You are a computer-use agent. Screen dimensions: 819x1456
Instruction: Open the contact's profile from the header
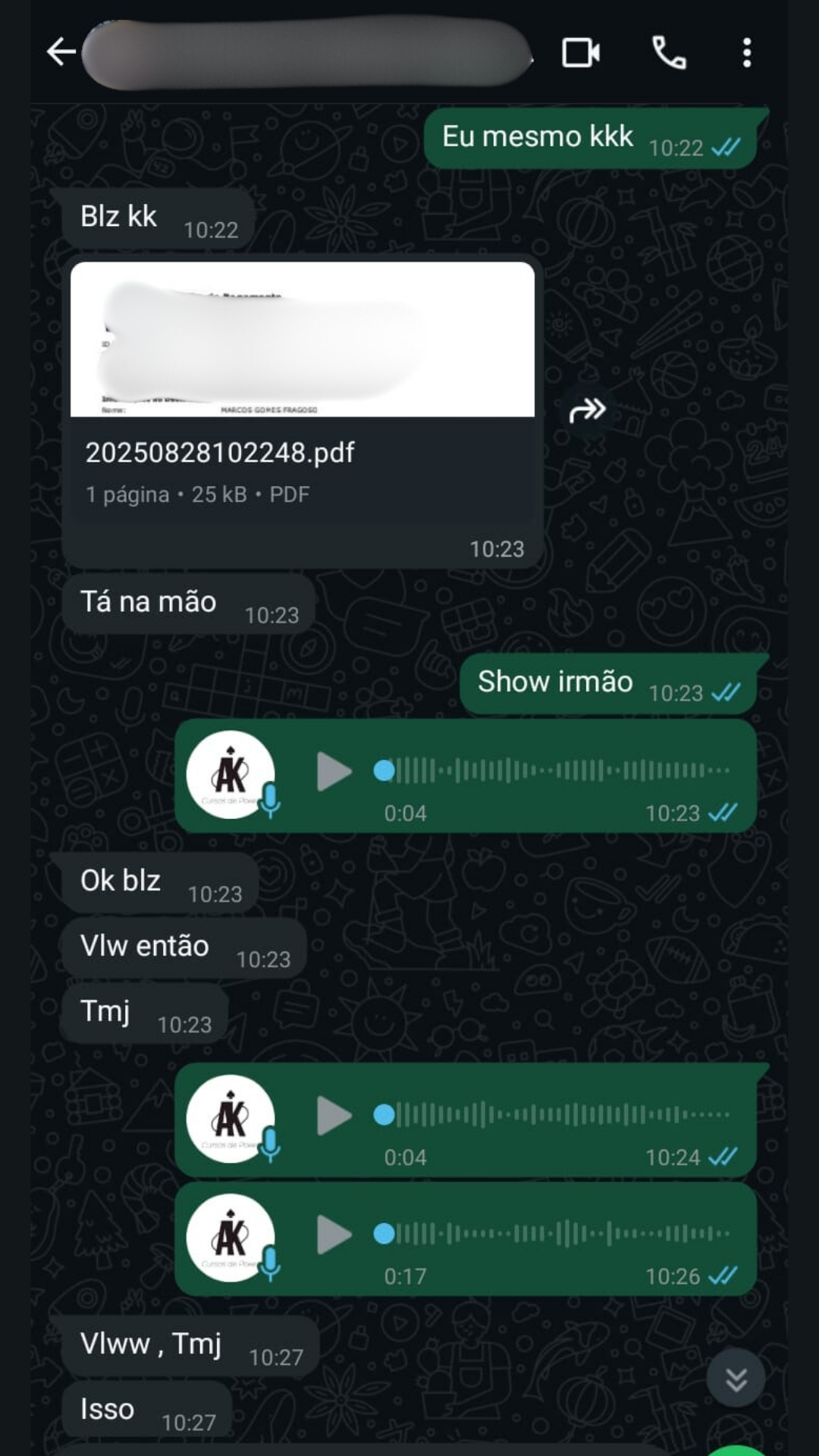[x=303, y=52]
